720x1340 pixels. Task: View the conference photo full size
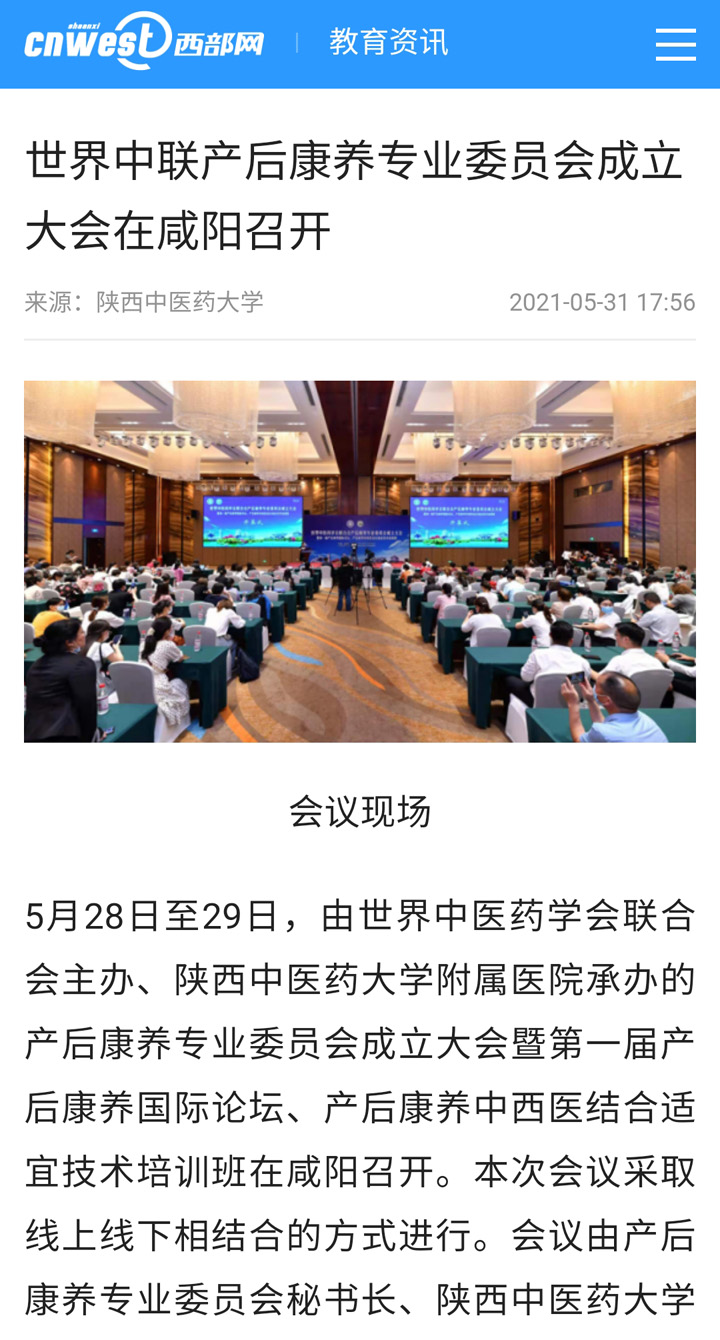pyautogui.click(x=360, y=561)
